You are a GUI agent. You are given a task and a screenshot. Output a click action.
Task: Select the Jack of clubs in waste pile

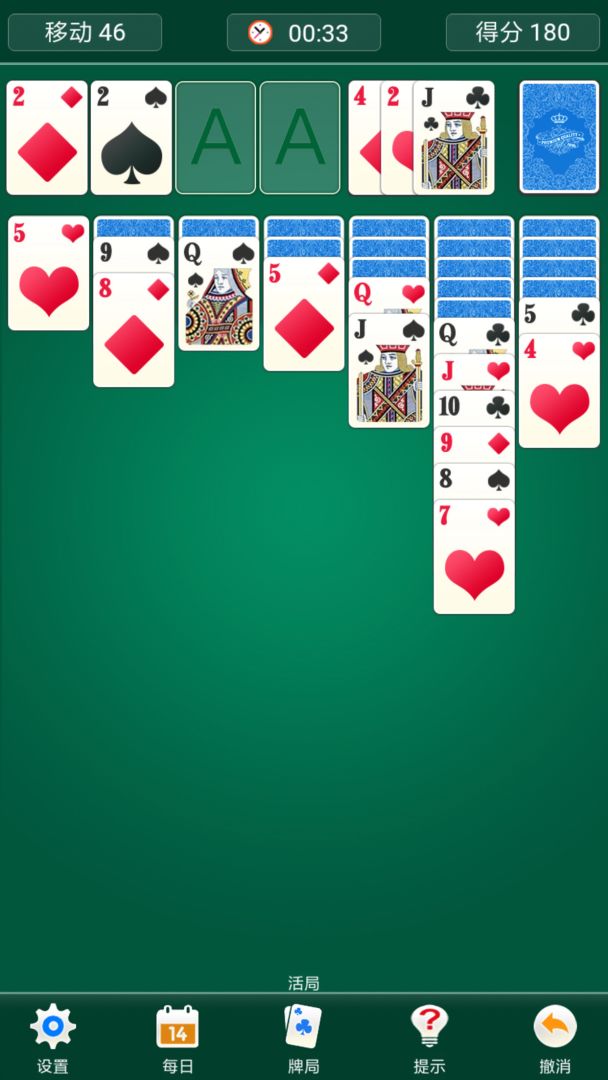[454, 137]
